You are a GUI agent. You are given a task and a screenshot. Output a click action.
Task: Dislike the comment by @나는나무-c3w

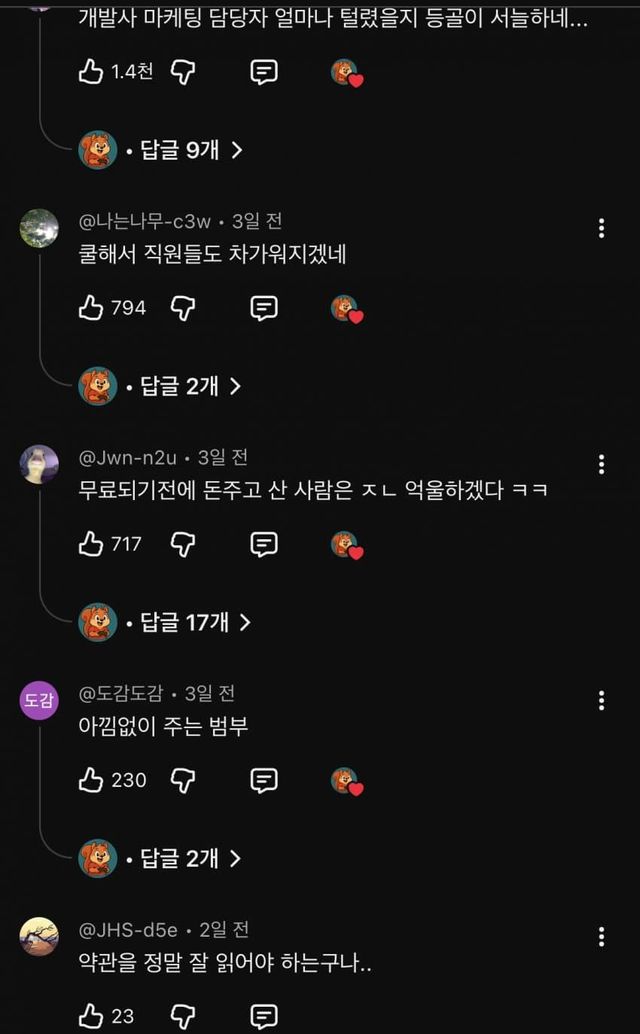click(x=183, y=308)
